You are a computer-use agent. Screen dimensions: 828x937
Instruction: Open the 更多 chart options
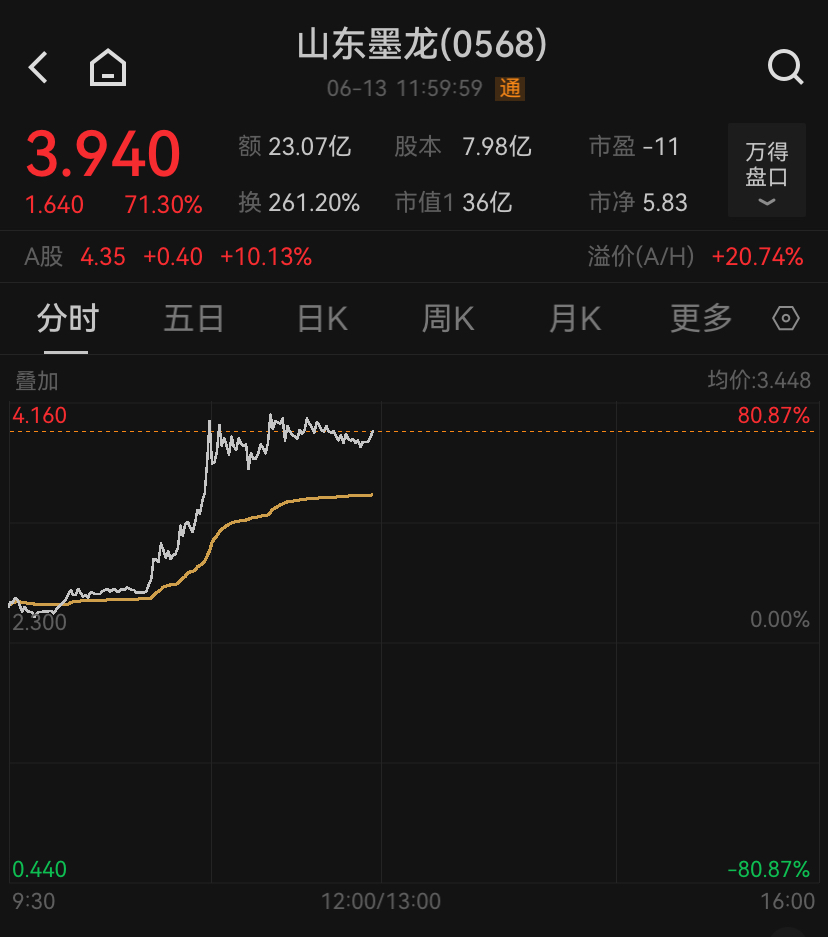pos(701,319)
